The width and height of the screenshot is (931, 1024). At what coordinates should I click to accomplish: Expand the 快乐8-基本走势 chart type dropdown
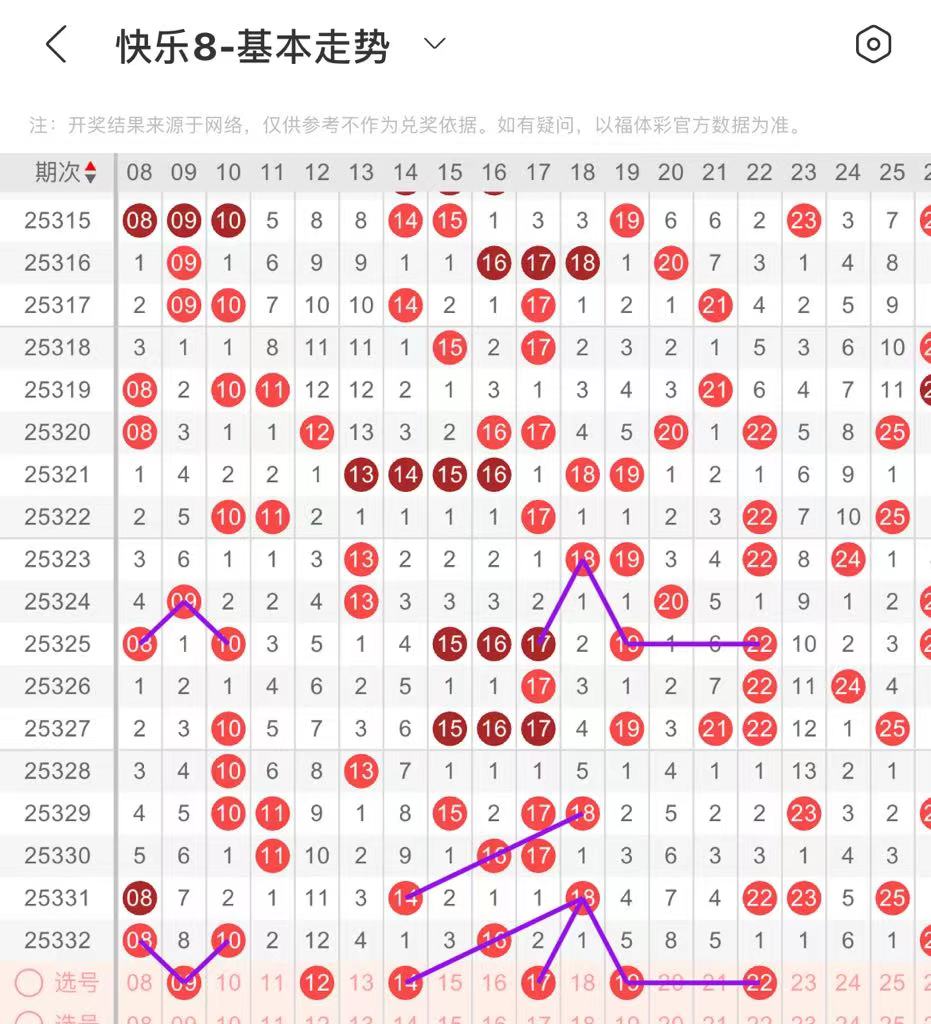pos(434,44)
